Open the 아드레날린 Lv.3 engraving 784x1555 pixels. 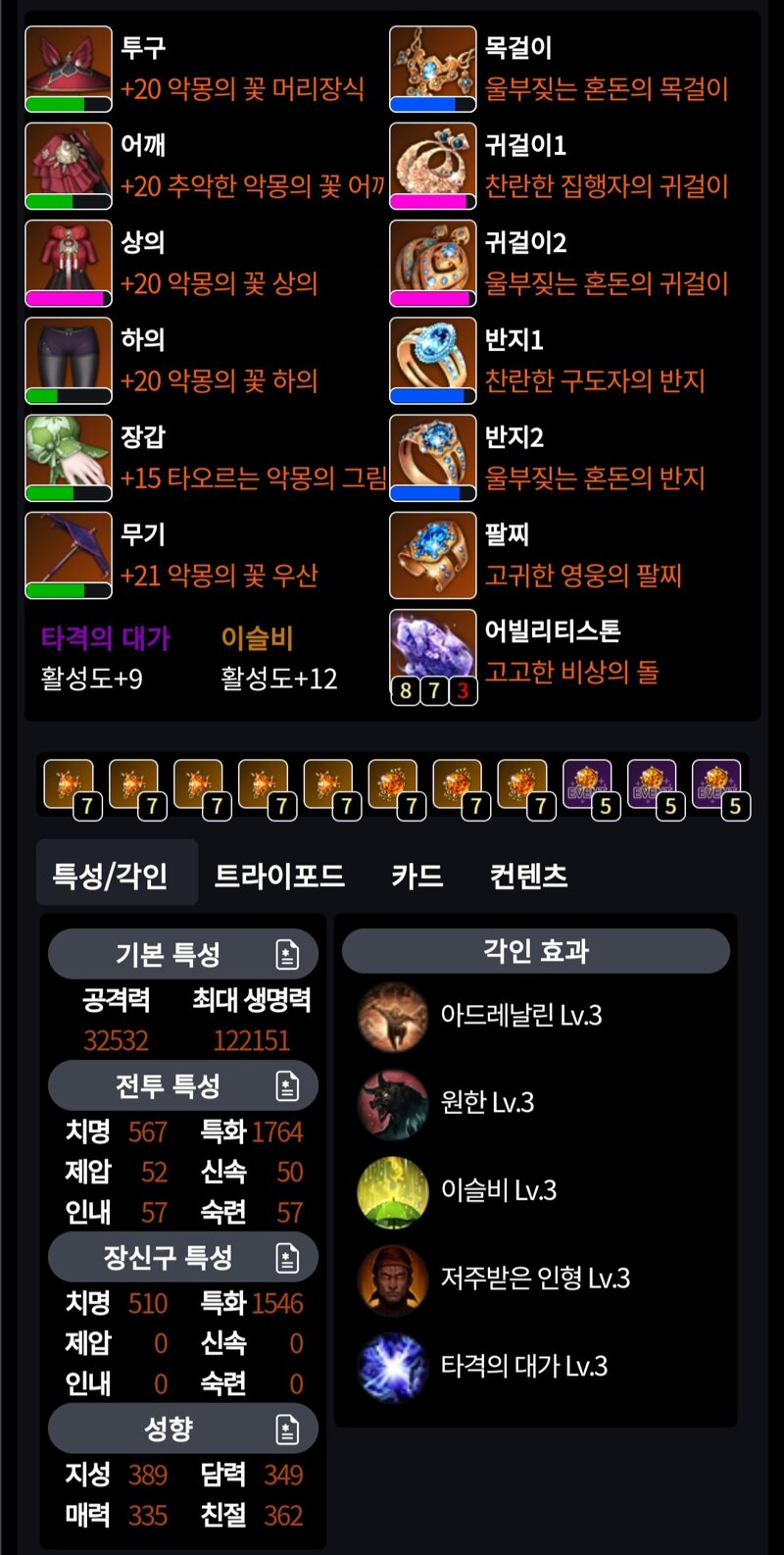pos(520,1016)
